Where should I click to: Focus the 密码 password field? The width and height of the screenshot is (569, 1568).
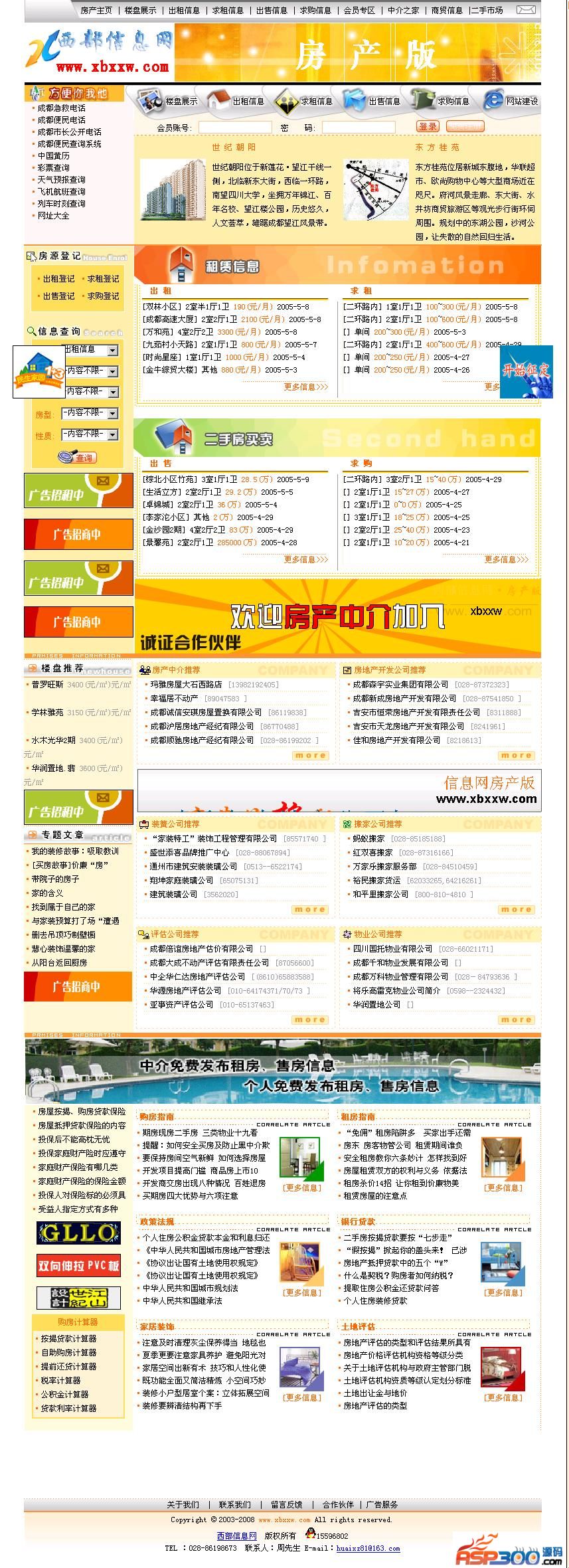click(x=359, y=128)
